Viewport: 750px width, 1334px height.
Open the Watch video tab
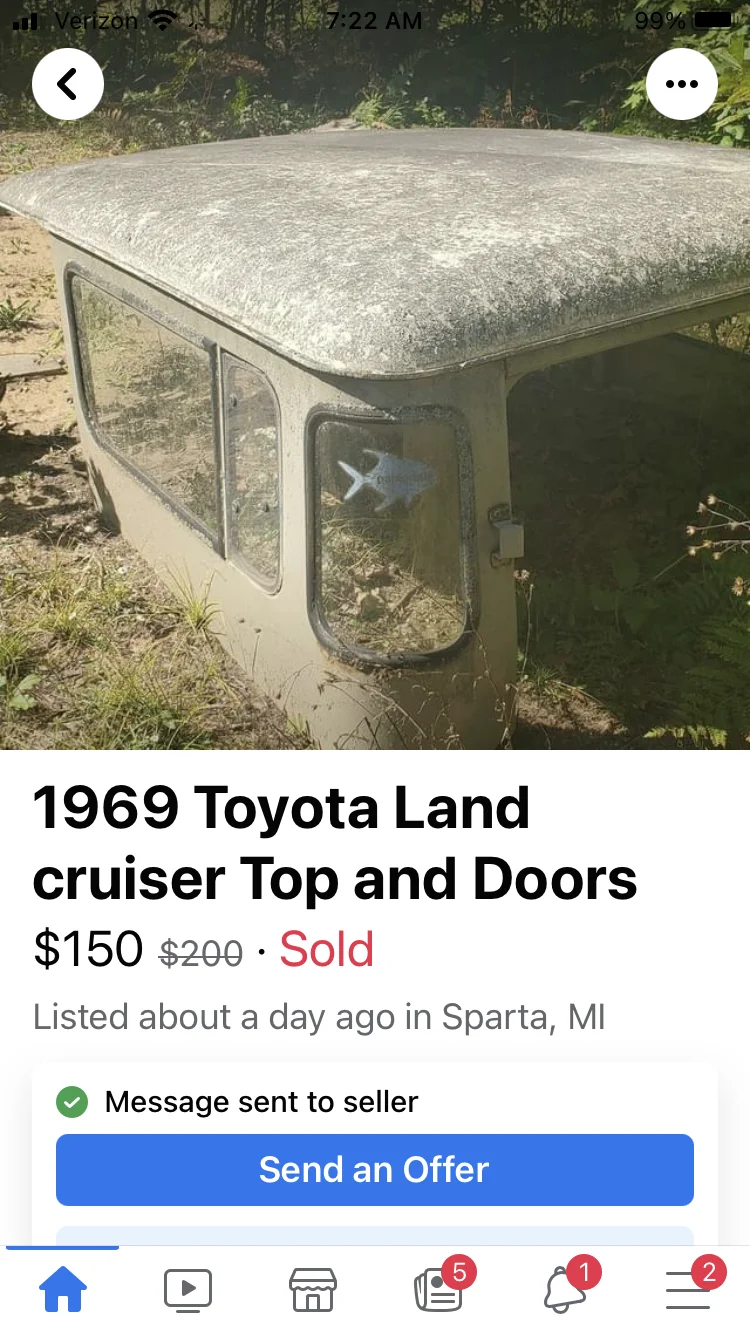(187, 1290)
